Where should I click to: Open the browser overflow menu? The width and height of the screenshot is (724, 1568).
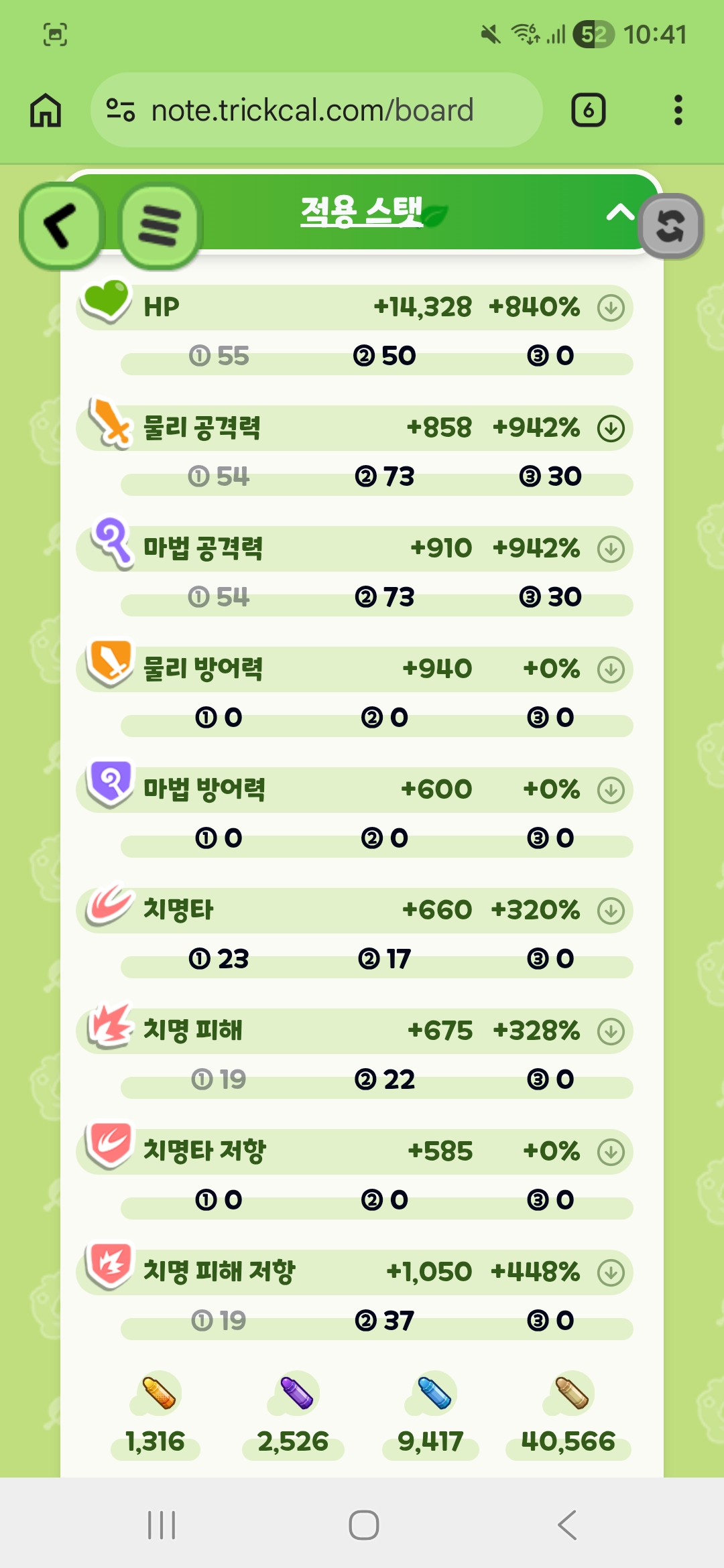pos(678,110)
